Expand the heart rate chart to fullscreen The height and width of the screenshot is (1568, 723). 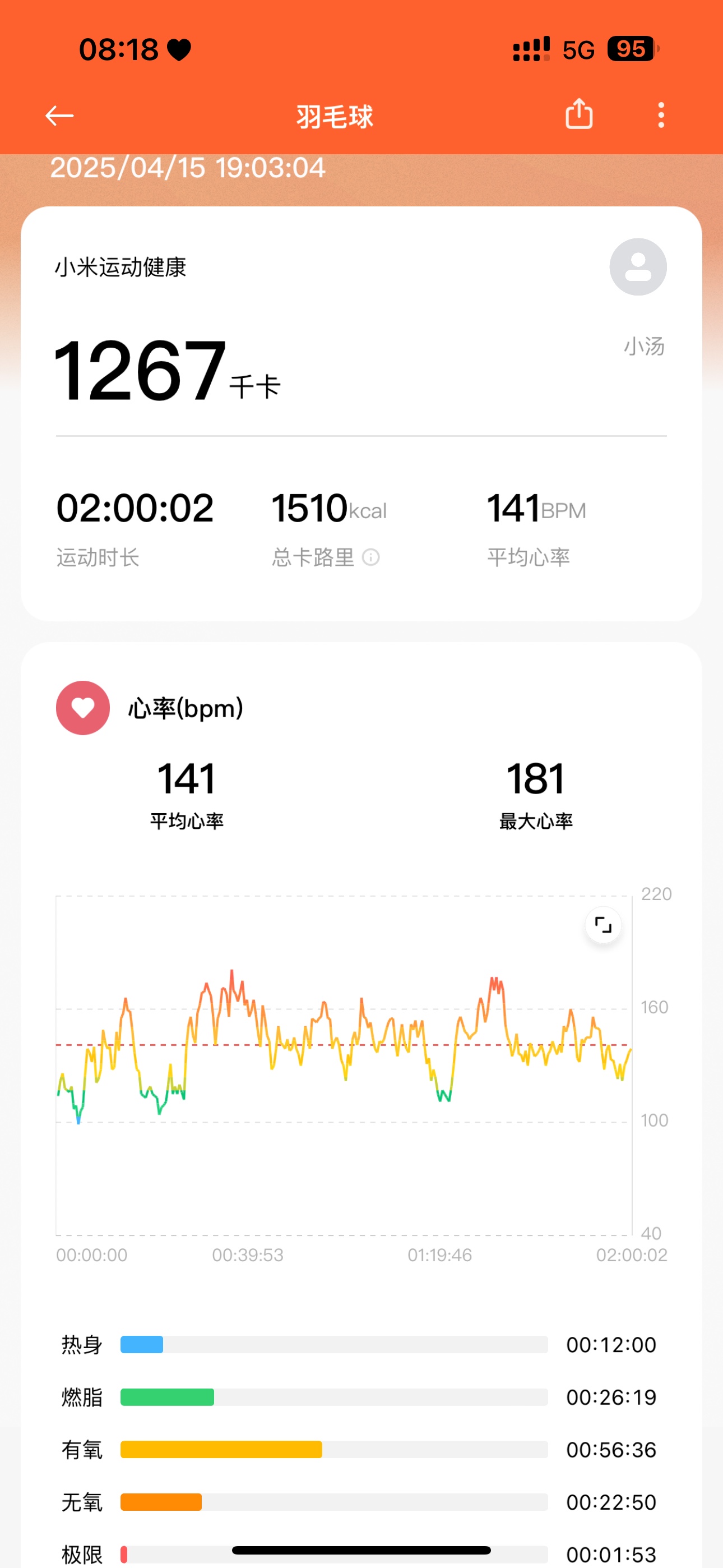(x=603, y=925)
